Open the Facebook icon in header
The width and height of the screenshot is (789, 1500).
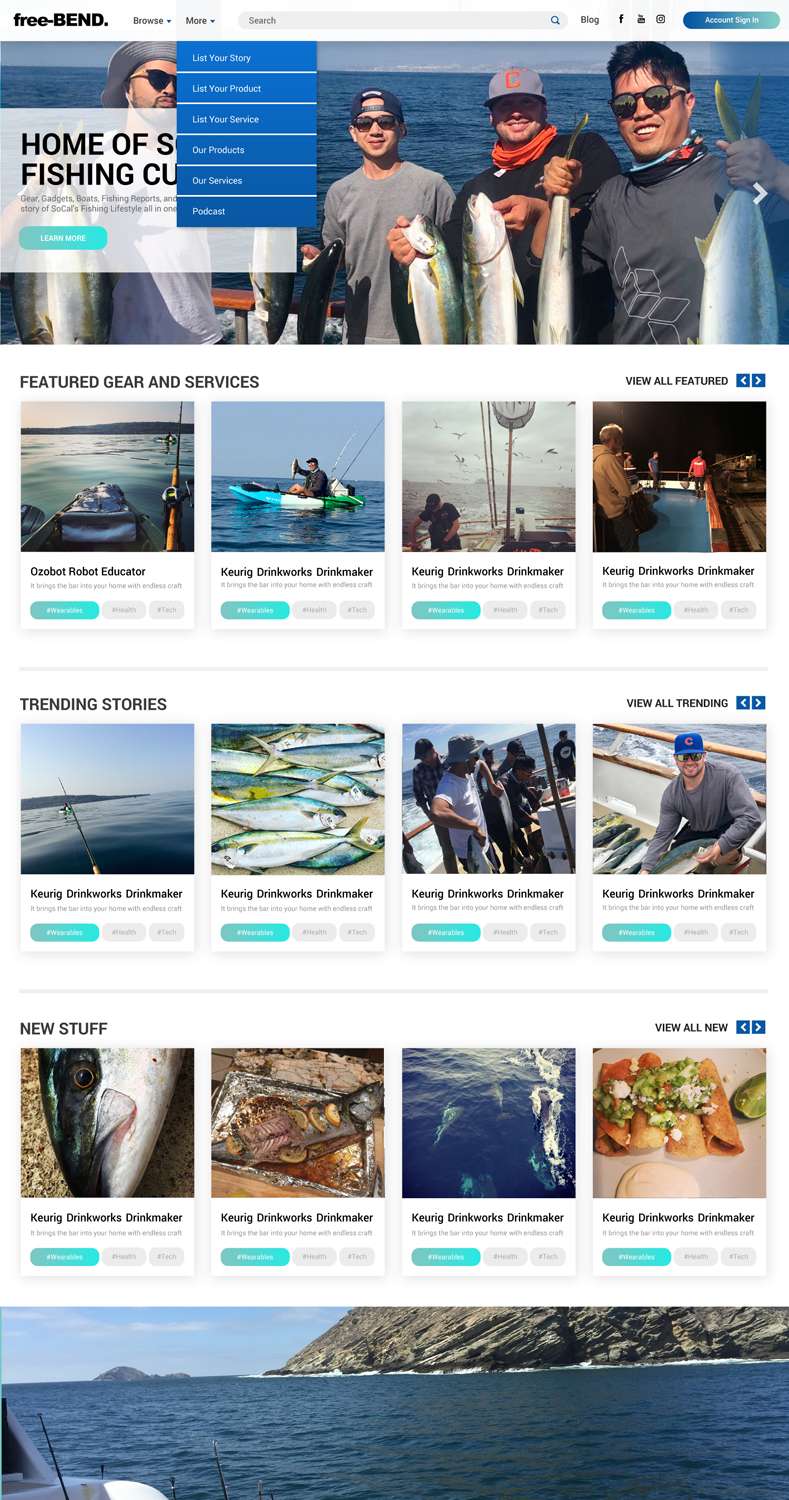click(x=621, y=20)
